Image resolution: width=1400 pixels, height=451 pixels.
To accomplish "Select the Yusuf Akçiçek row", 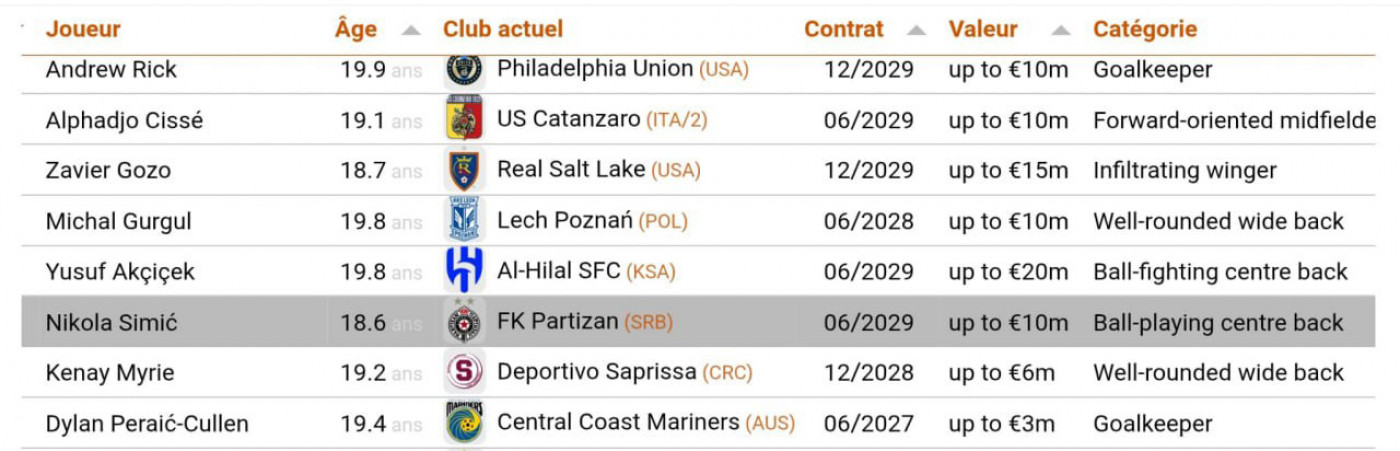I will click(120, 272).
